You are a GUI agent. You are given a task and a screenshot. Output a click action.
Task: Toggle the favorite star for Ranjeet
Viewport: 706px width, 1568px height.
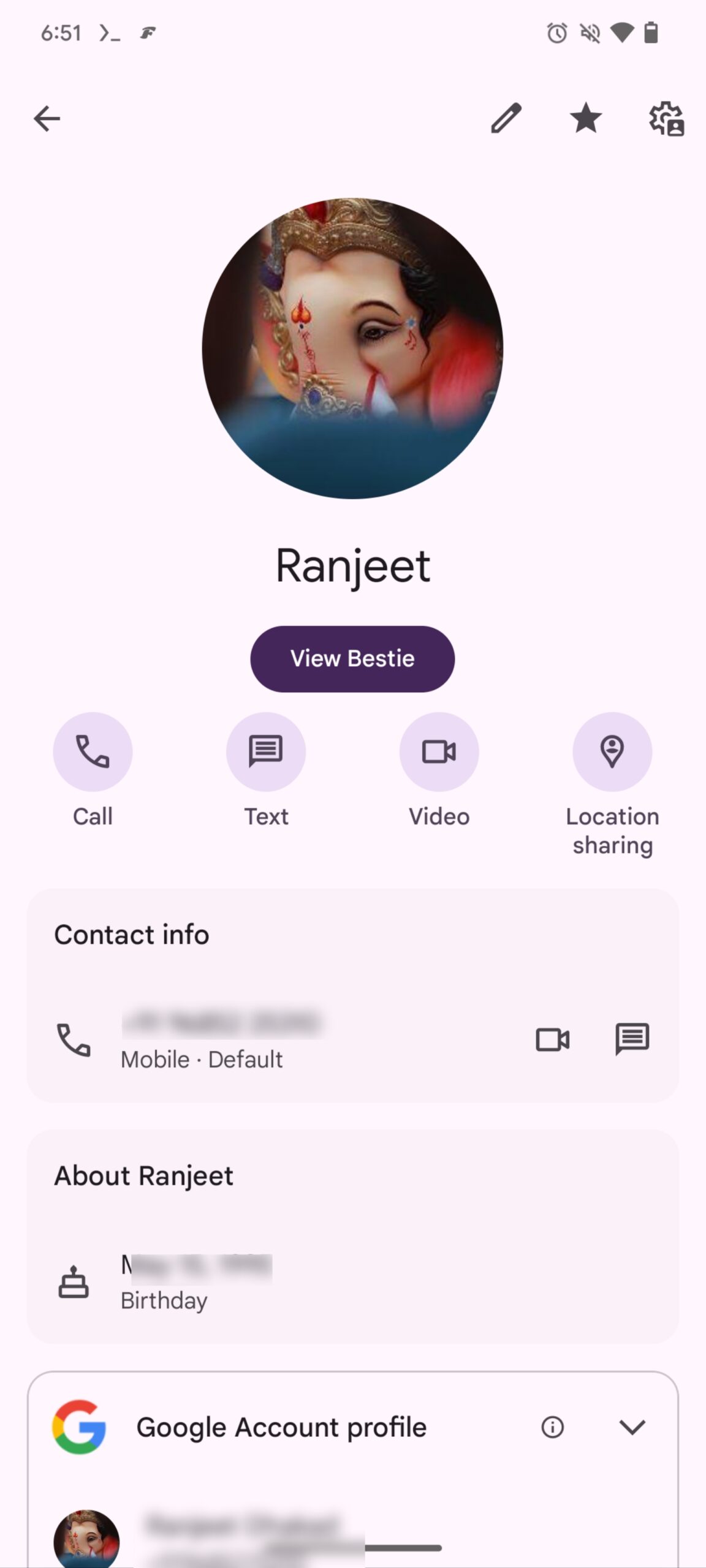586,118
